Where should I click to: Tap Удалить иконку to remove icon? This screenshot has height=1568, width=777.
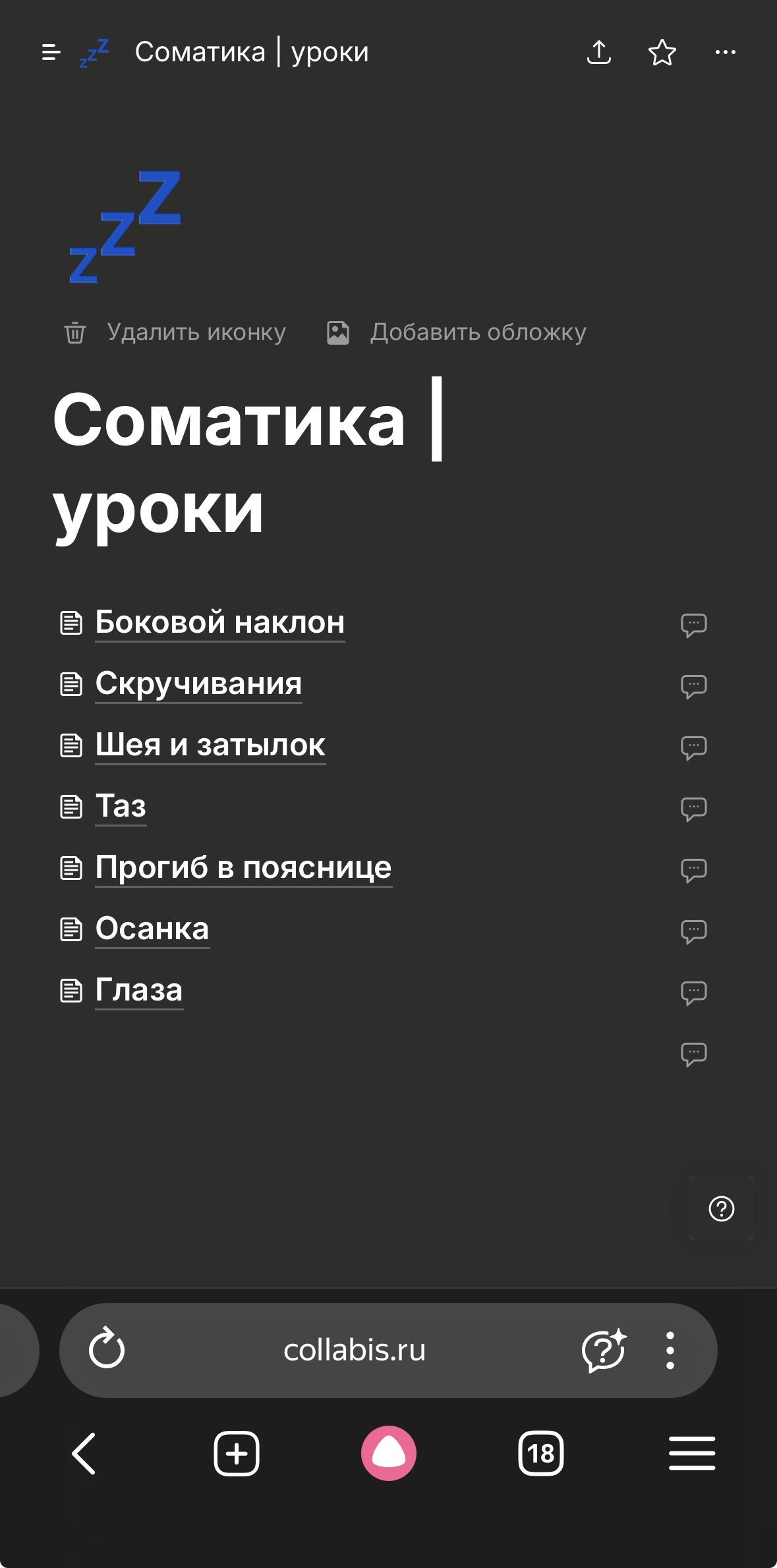coord(175,332)
